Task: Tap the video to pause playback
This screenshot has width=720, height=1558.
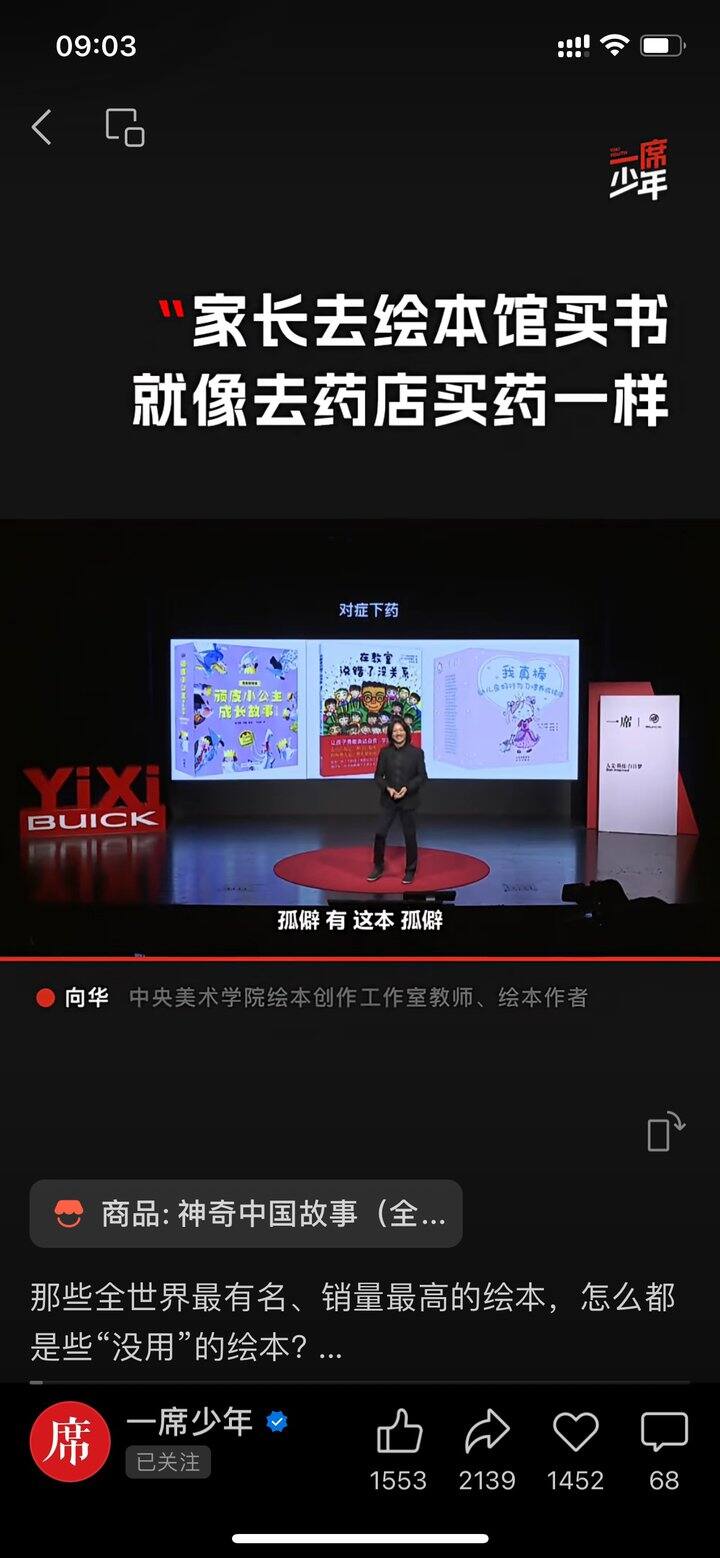Action: 360,738
